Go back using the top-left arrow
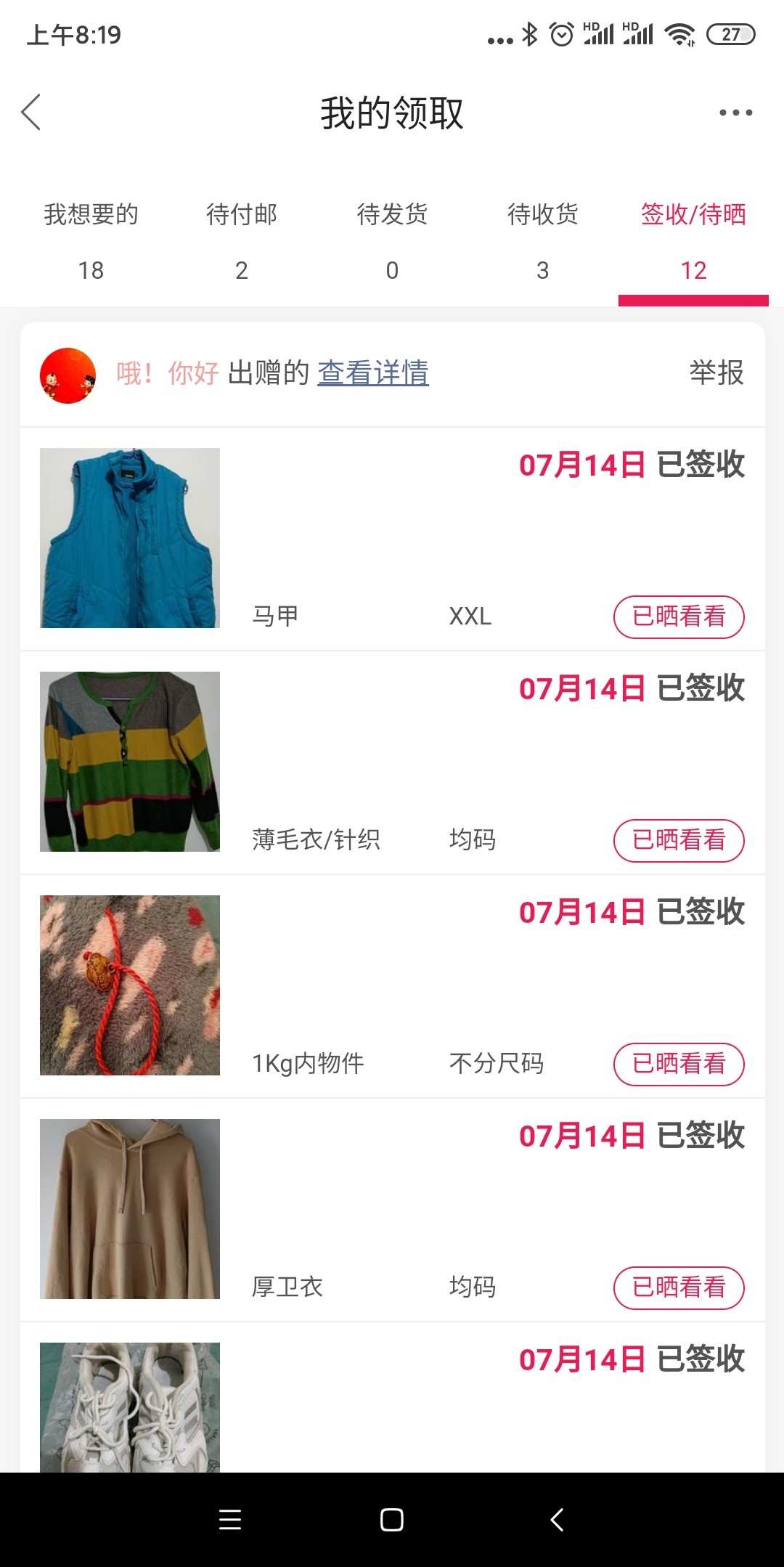 31,113
